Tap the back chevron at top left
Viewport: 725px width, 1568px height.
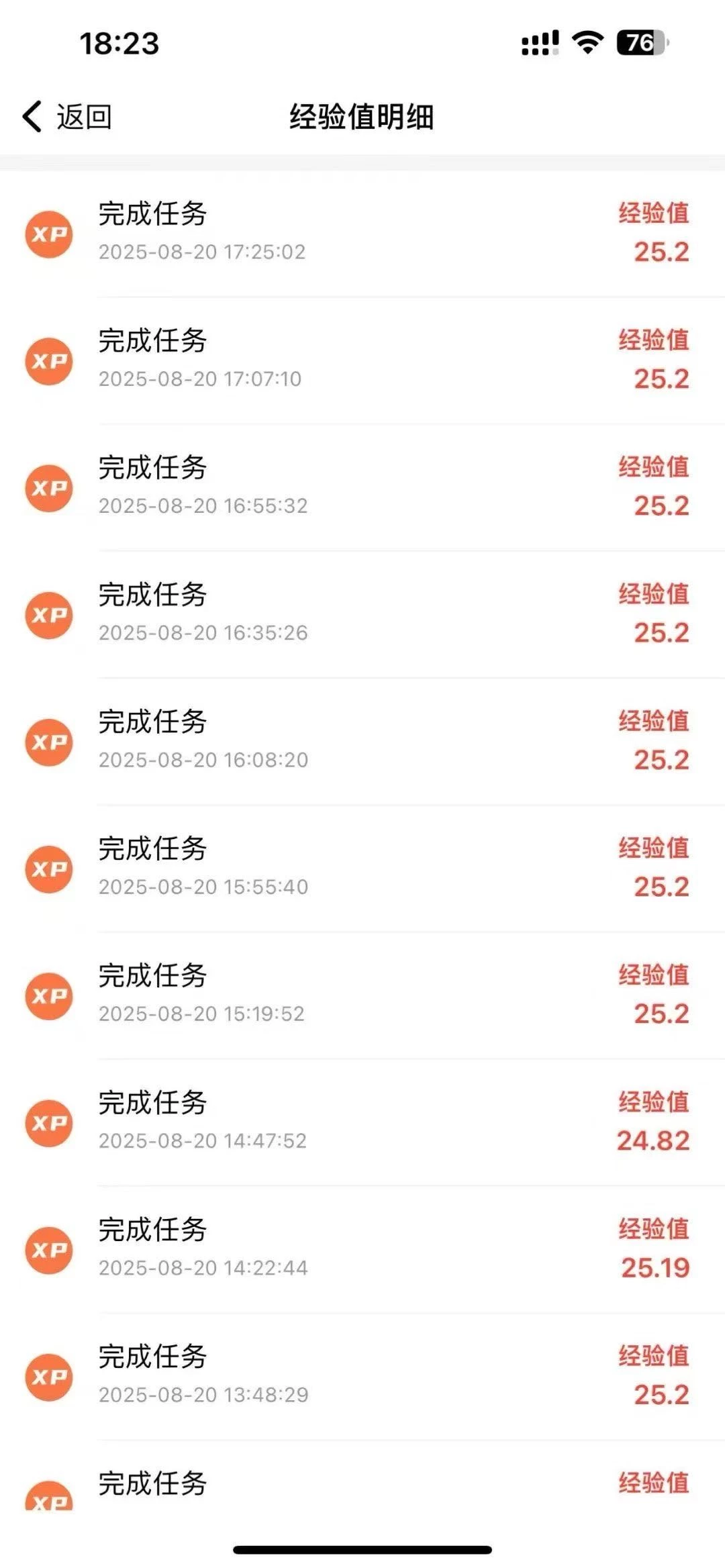31,115
